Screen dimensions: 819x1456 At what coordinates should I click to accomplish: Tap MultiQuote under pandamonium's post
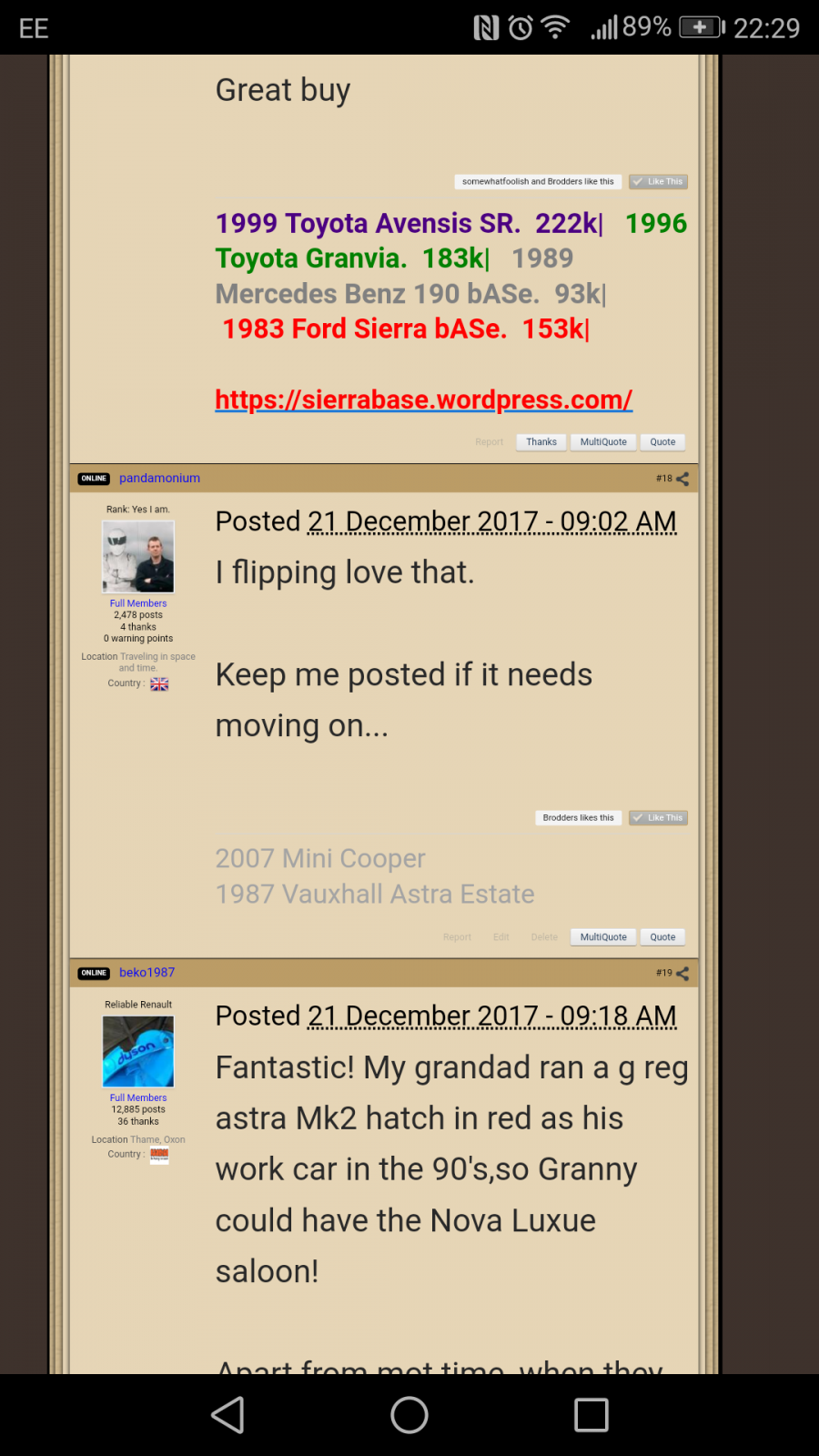tap(603, 937)
